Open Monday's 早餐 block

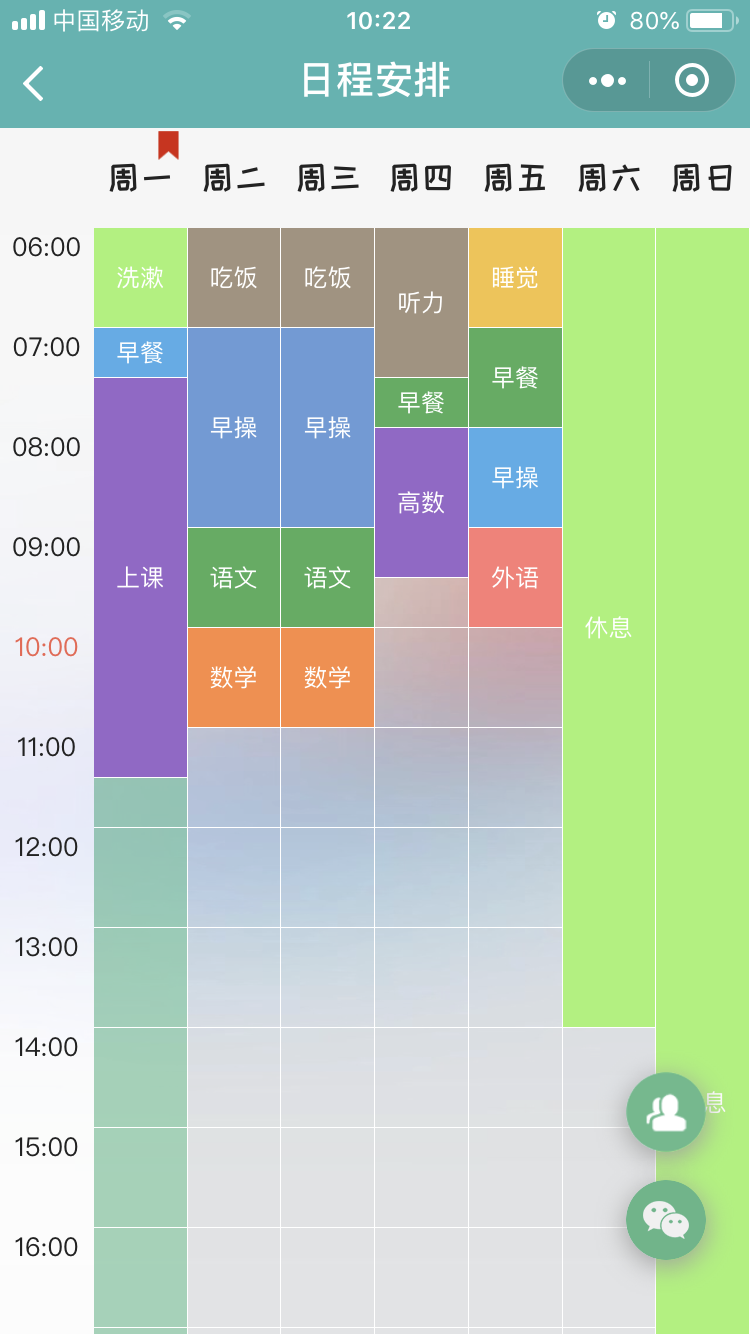tap(140, 352)
